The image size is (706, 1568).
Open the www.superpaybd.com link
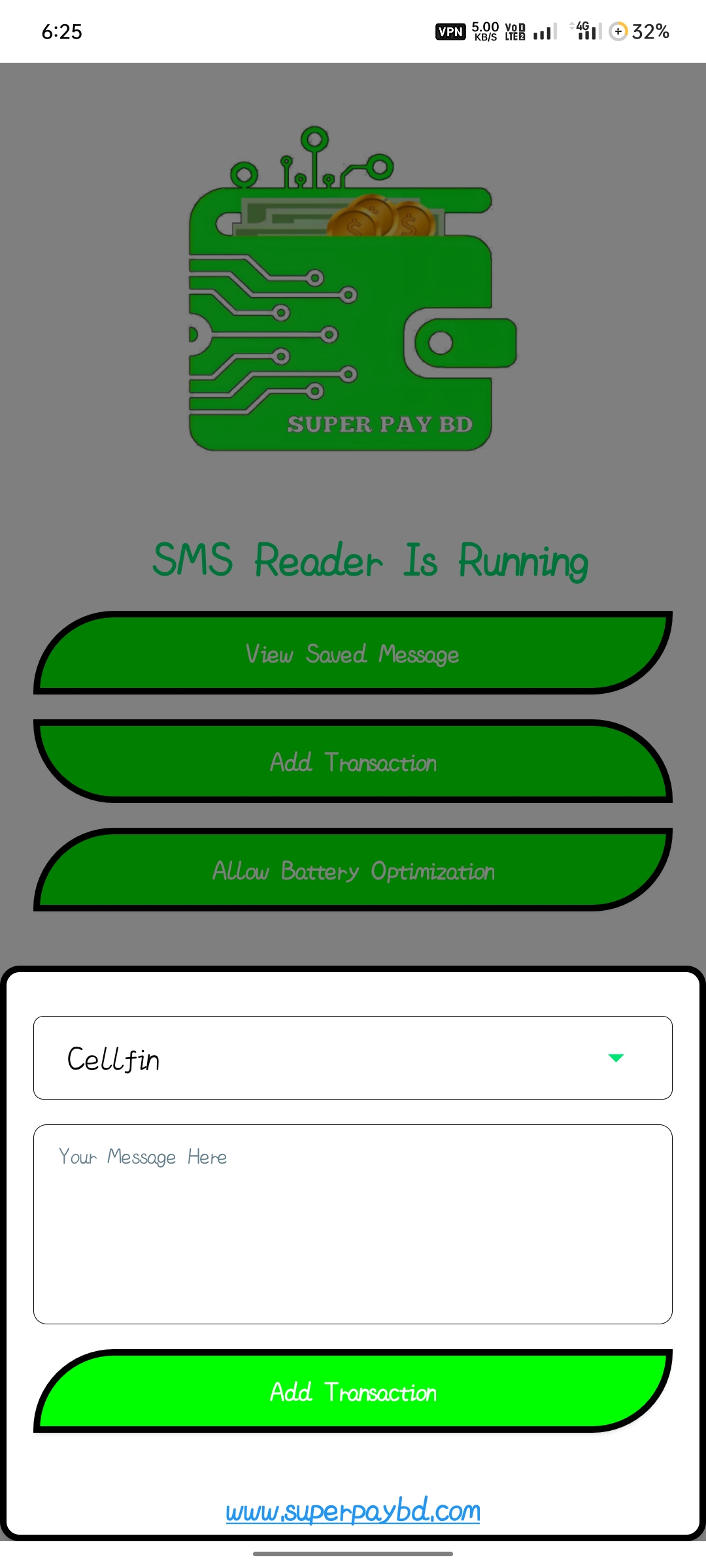(353, 1511)
